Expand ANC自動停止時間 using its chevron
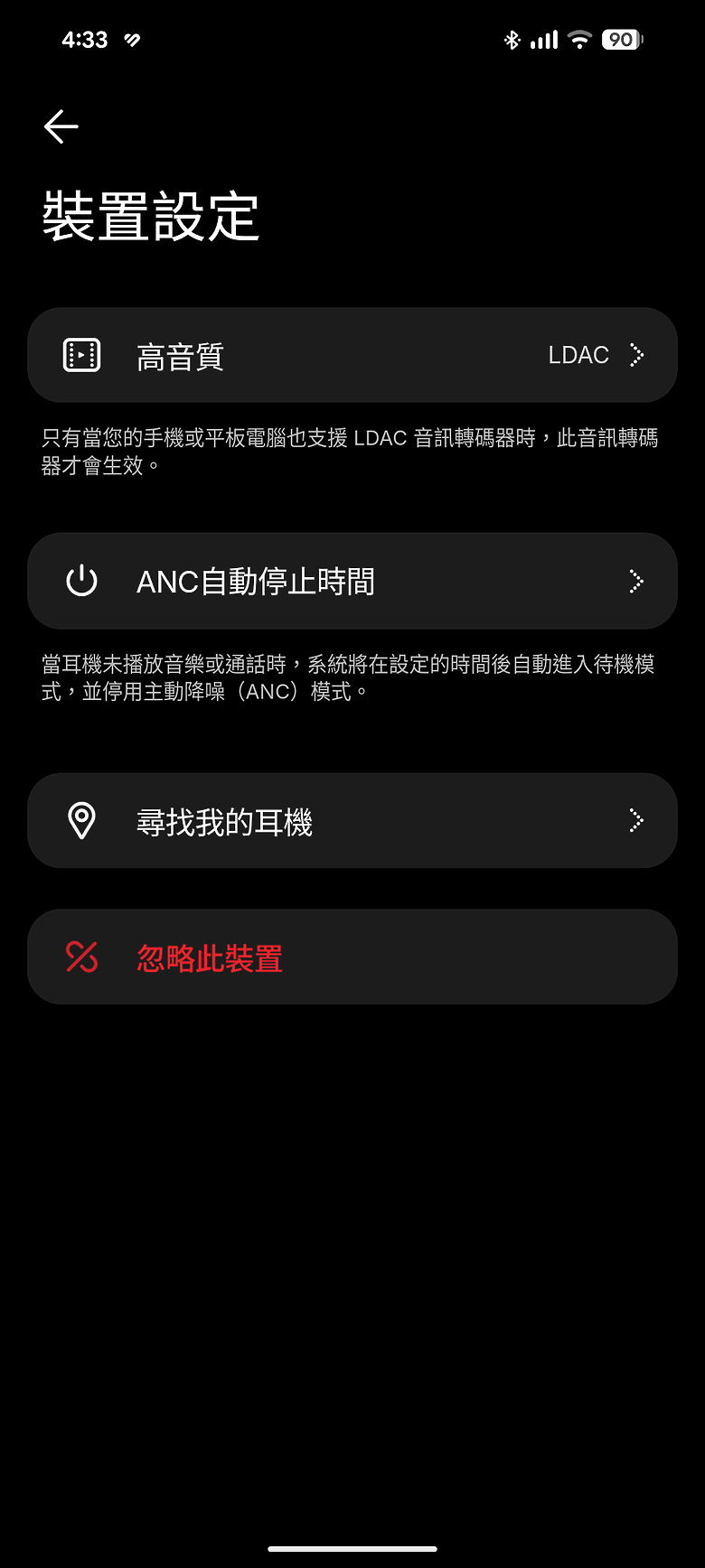 click(636, 581)
